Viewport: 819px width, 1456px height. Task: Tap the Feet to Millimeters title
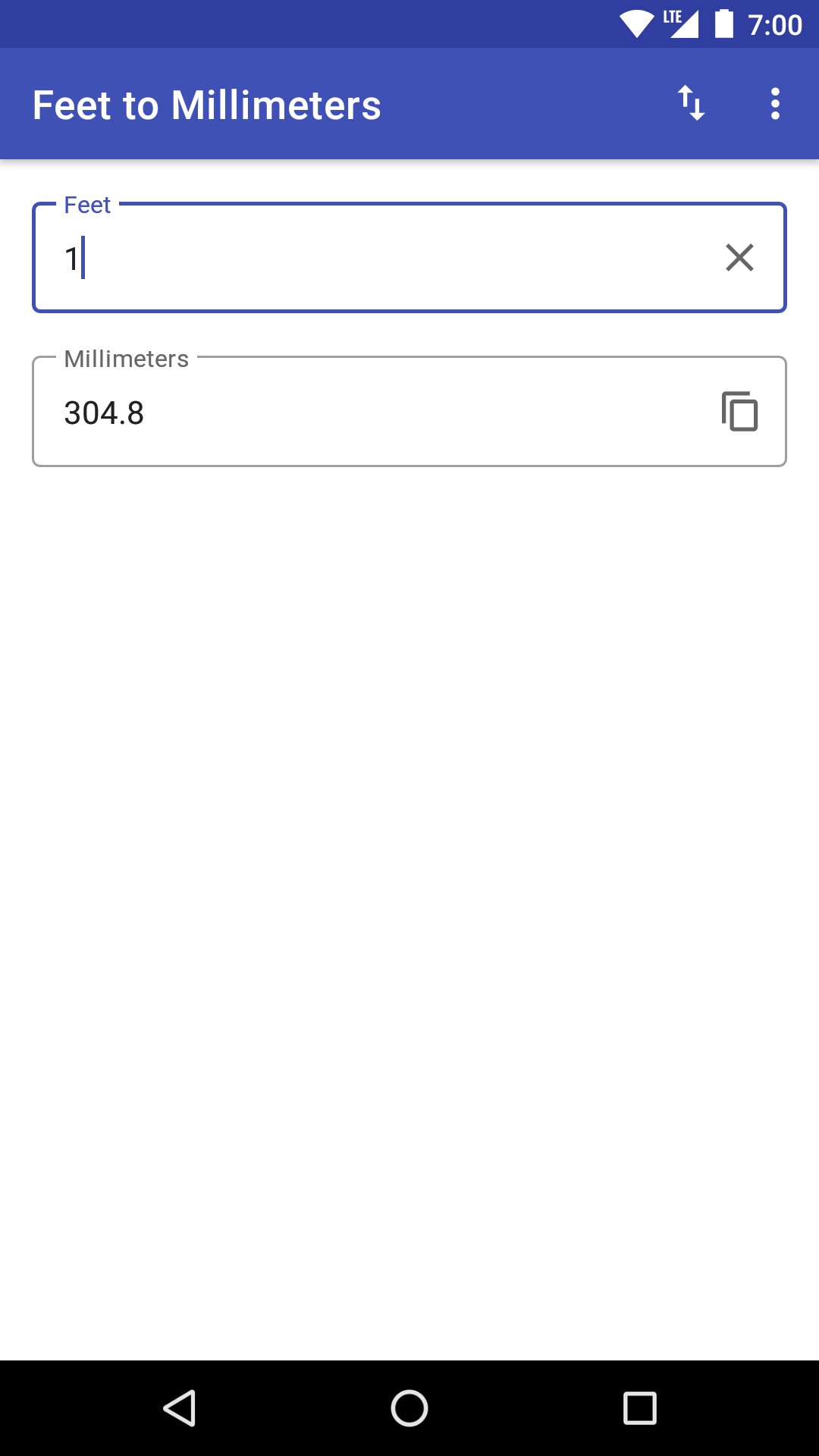[x=206, y=105]
